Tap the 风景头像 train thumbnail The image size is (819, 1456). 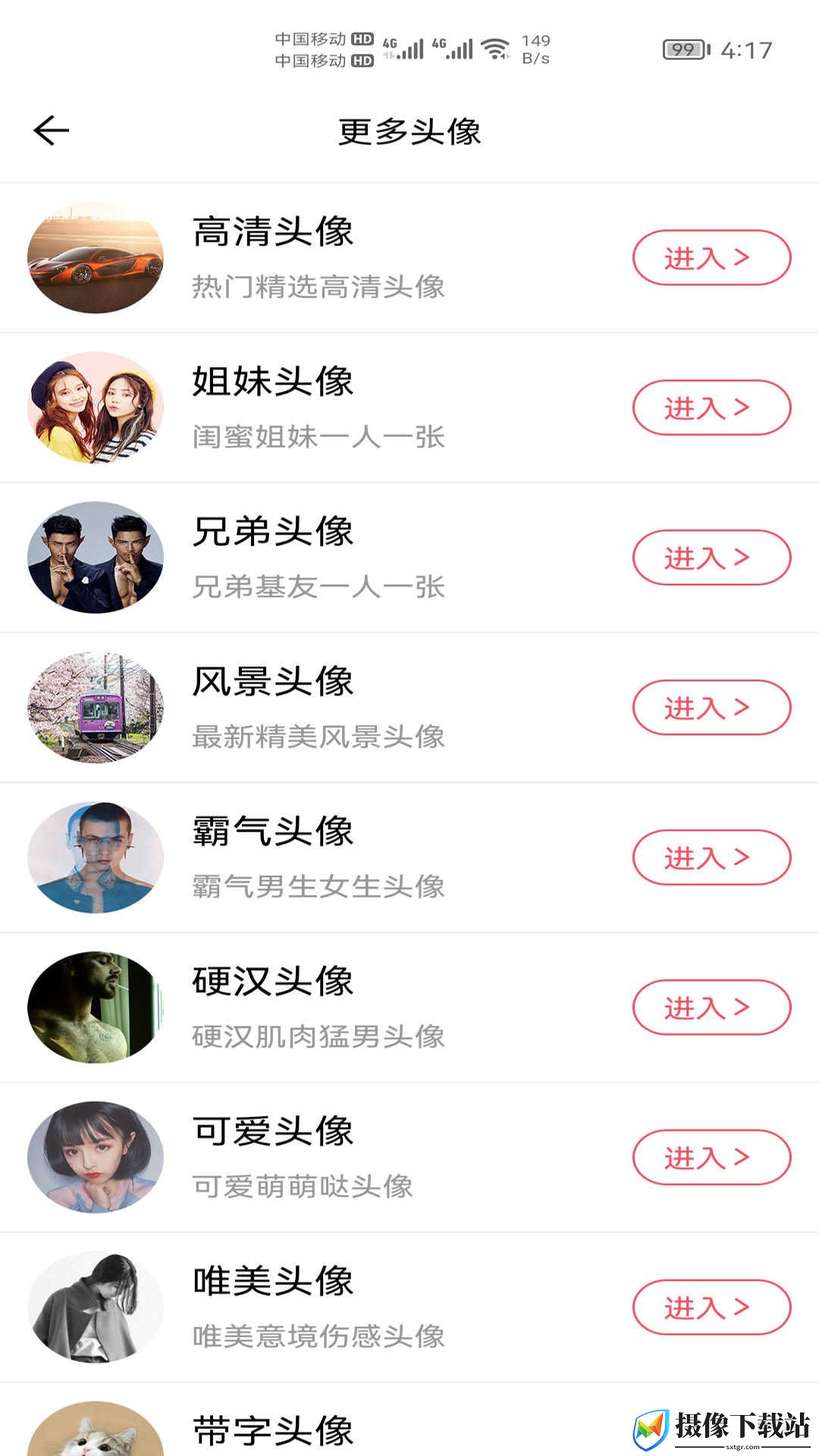[96, 707]
